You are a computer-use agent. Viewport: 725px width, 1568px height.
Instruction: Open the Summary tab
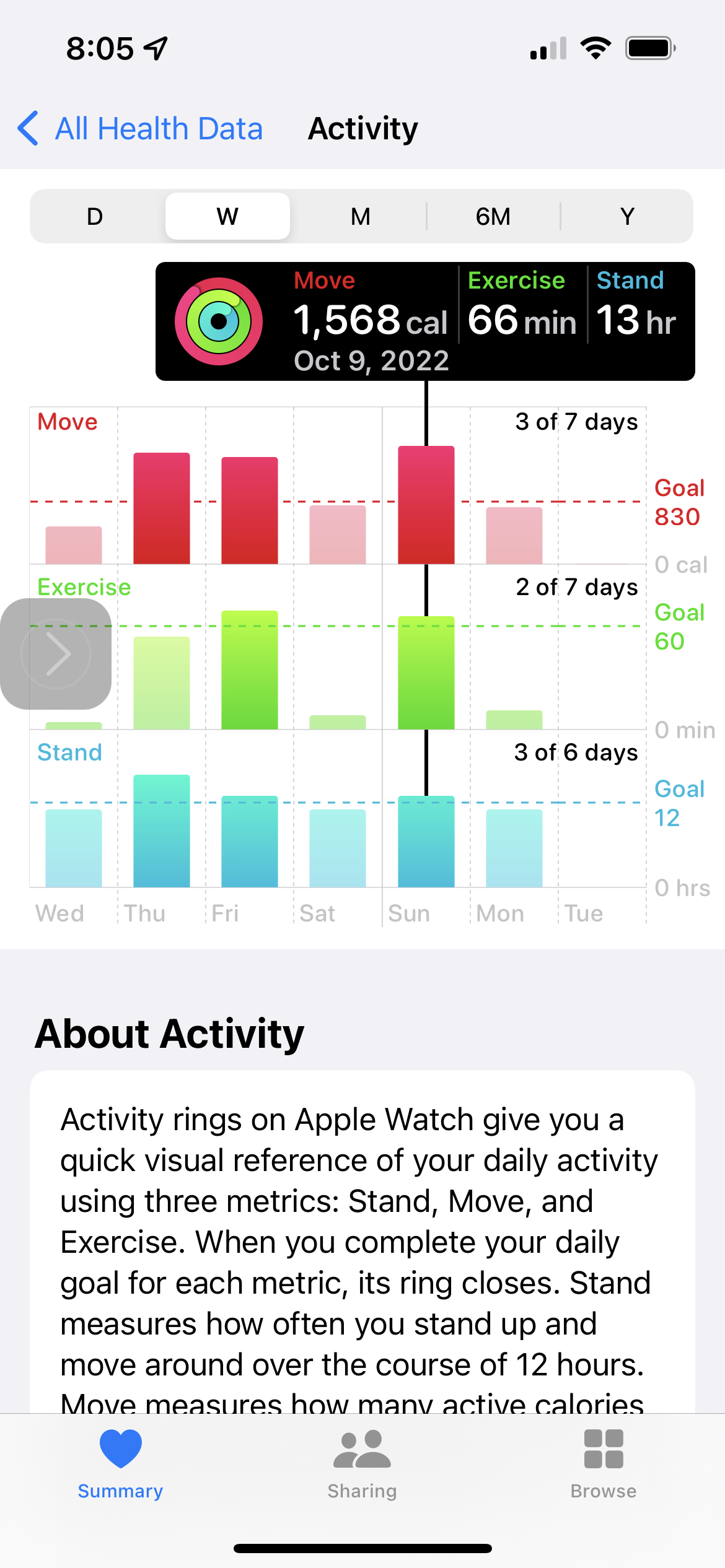coord(121,1465)
